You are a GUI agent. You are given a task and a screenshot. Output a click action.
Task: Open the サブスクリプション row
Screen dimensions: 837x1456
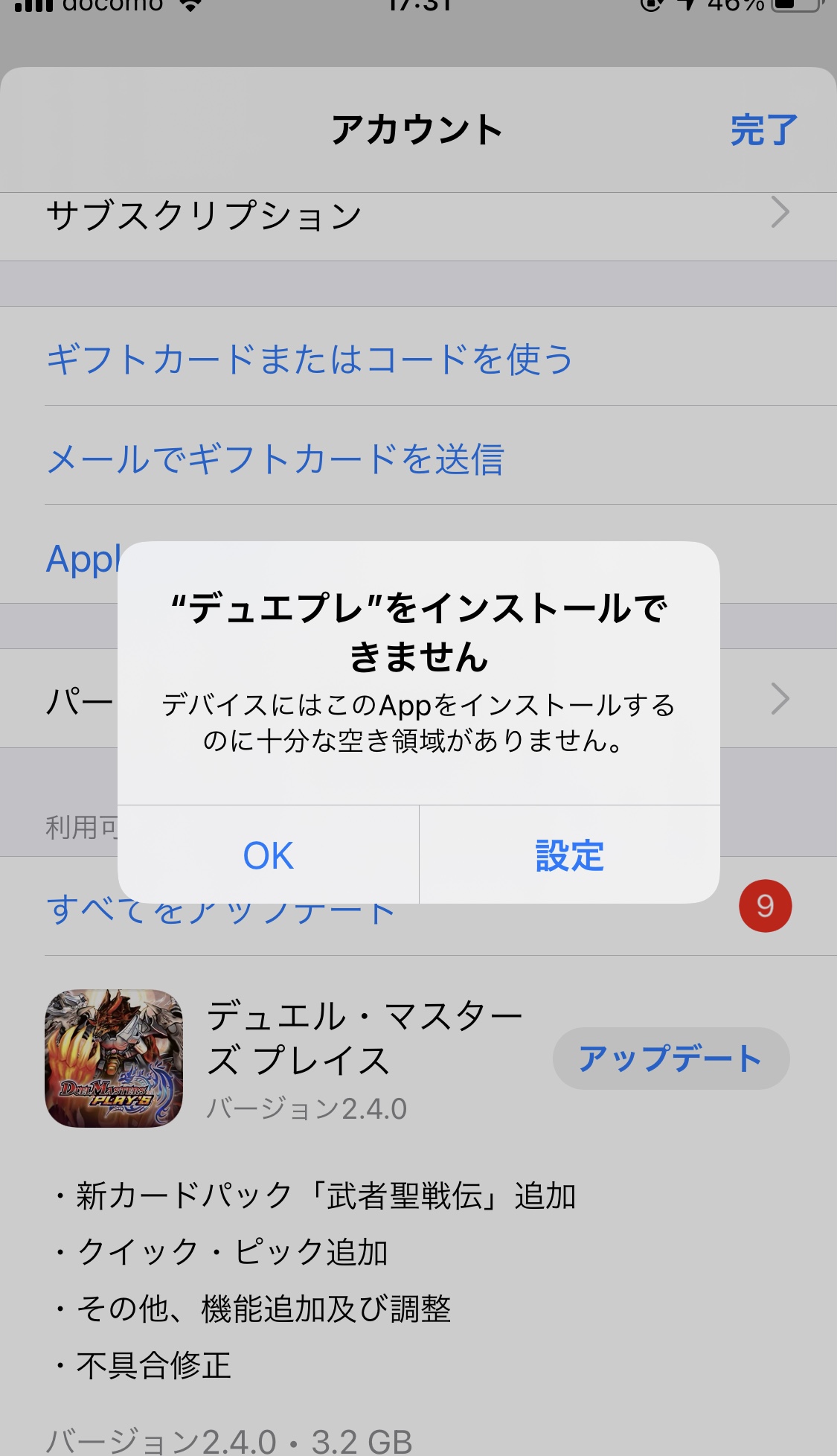417,216
